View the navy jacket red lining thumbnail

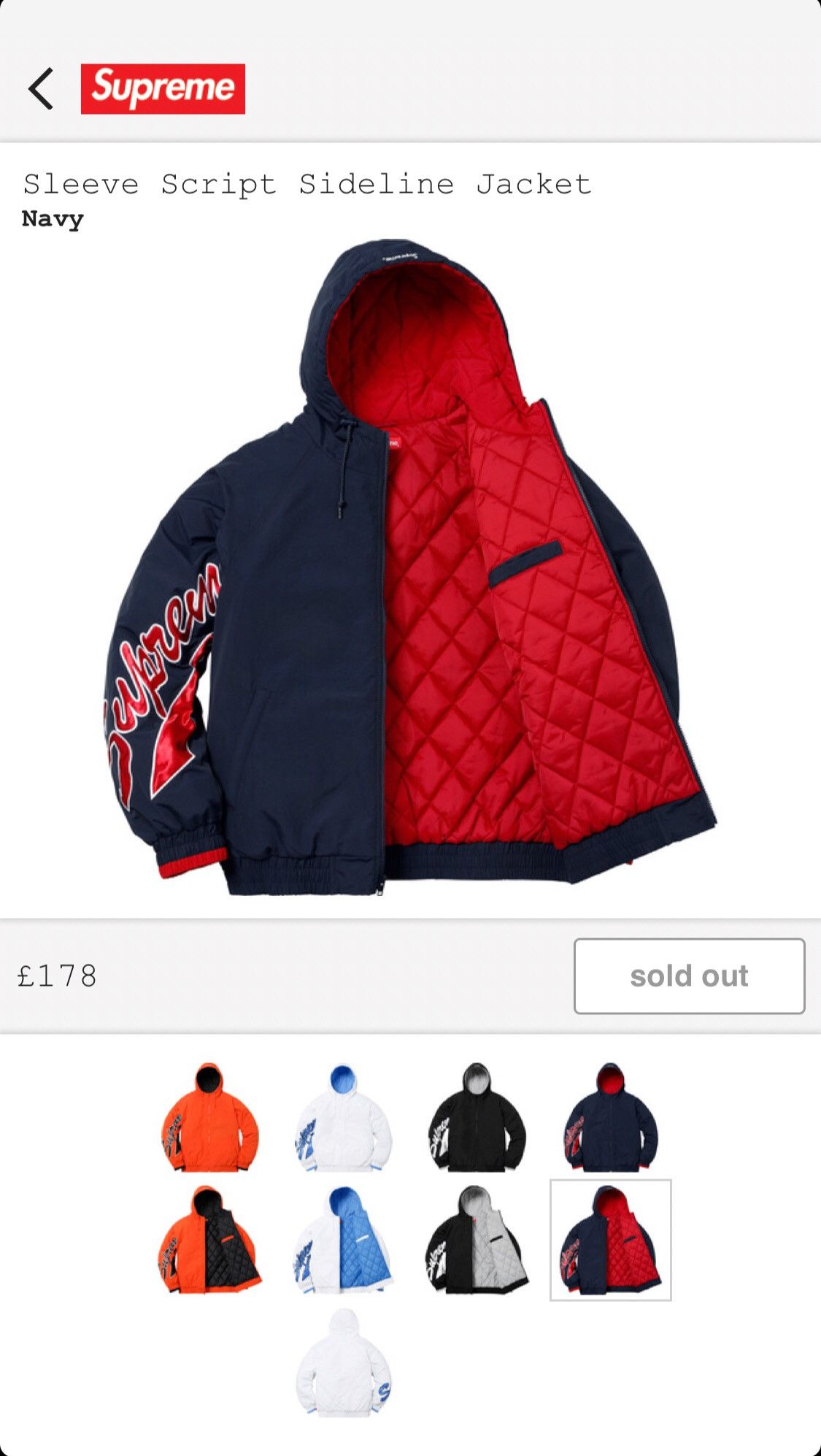click(610, 1240)
